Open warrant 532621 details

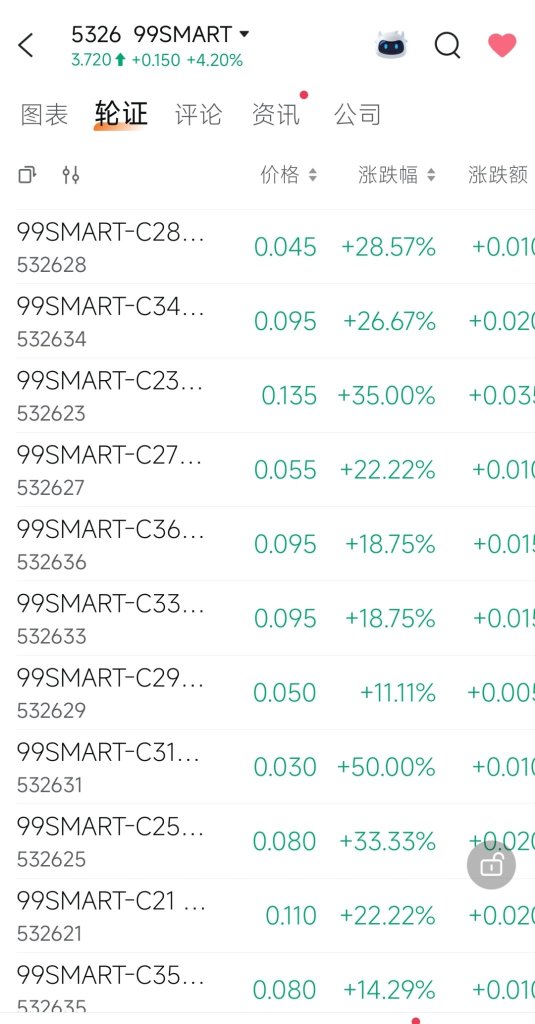point(267,916)
